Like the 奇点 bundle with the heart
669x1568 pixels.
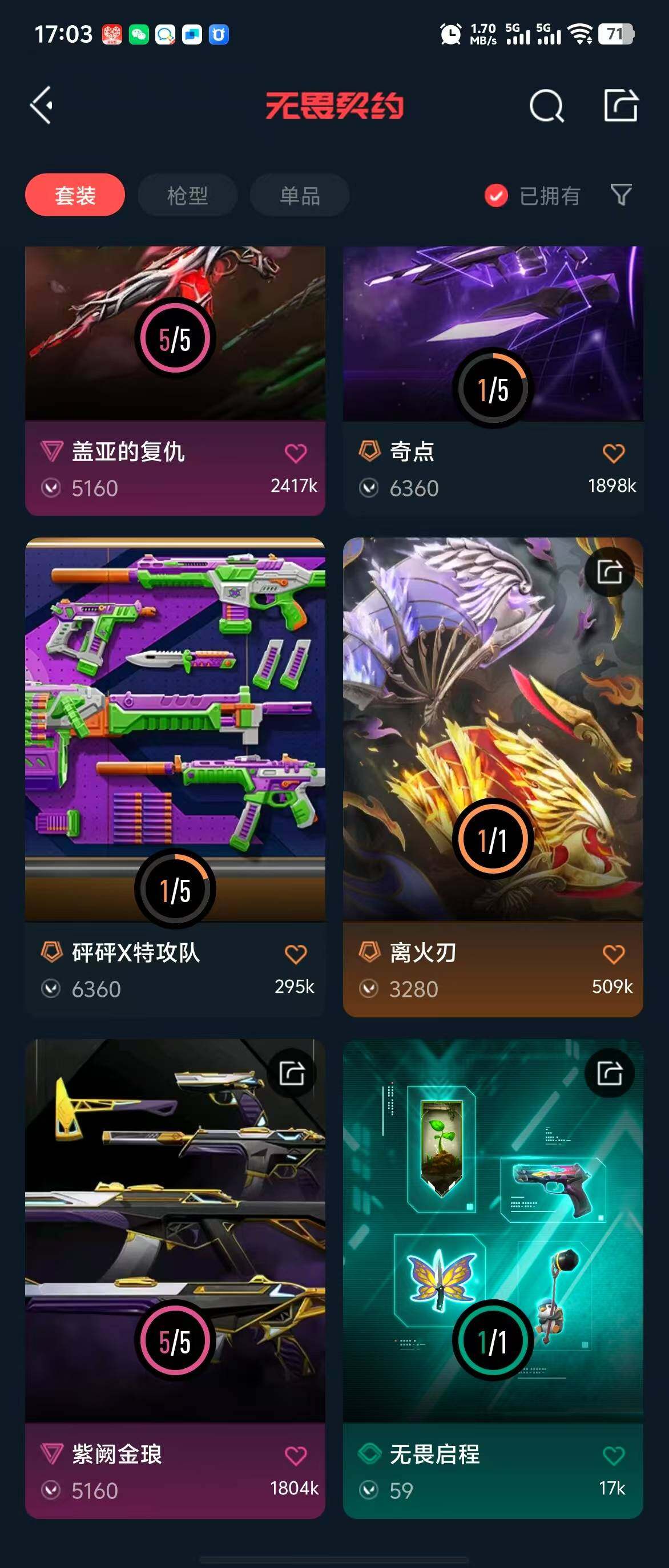point(613,453)
